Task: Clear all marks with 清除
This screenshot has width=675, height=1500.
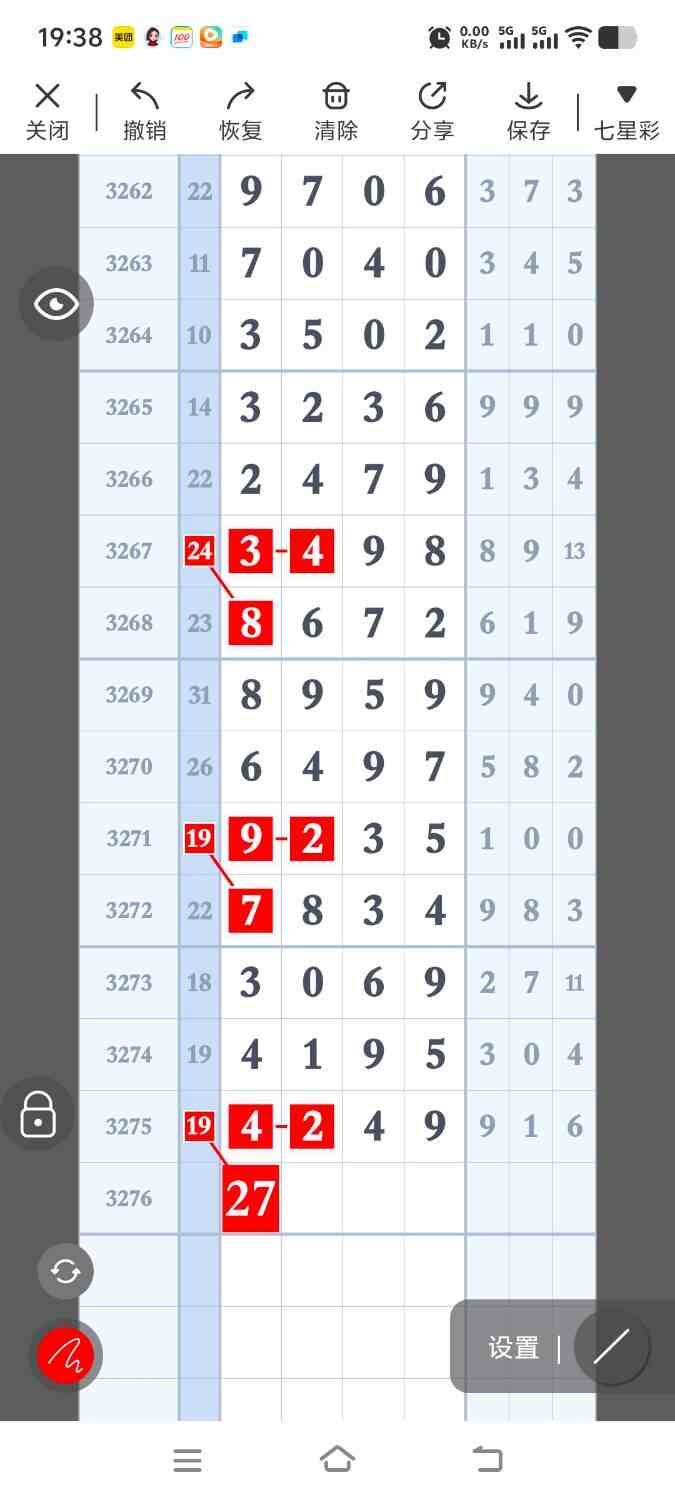Action: click(x=336, y=112)
